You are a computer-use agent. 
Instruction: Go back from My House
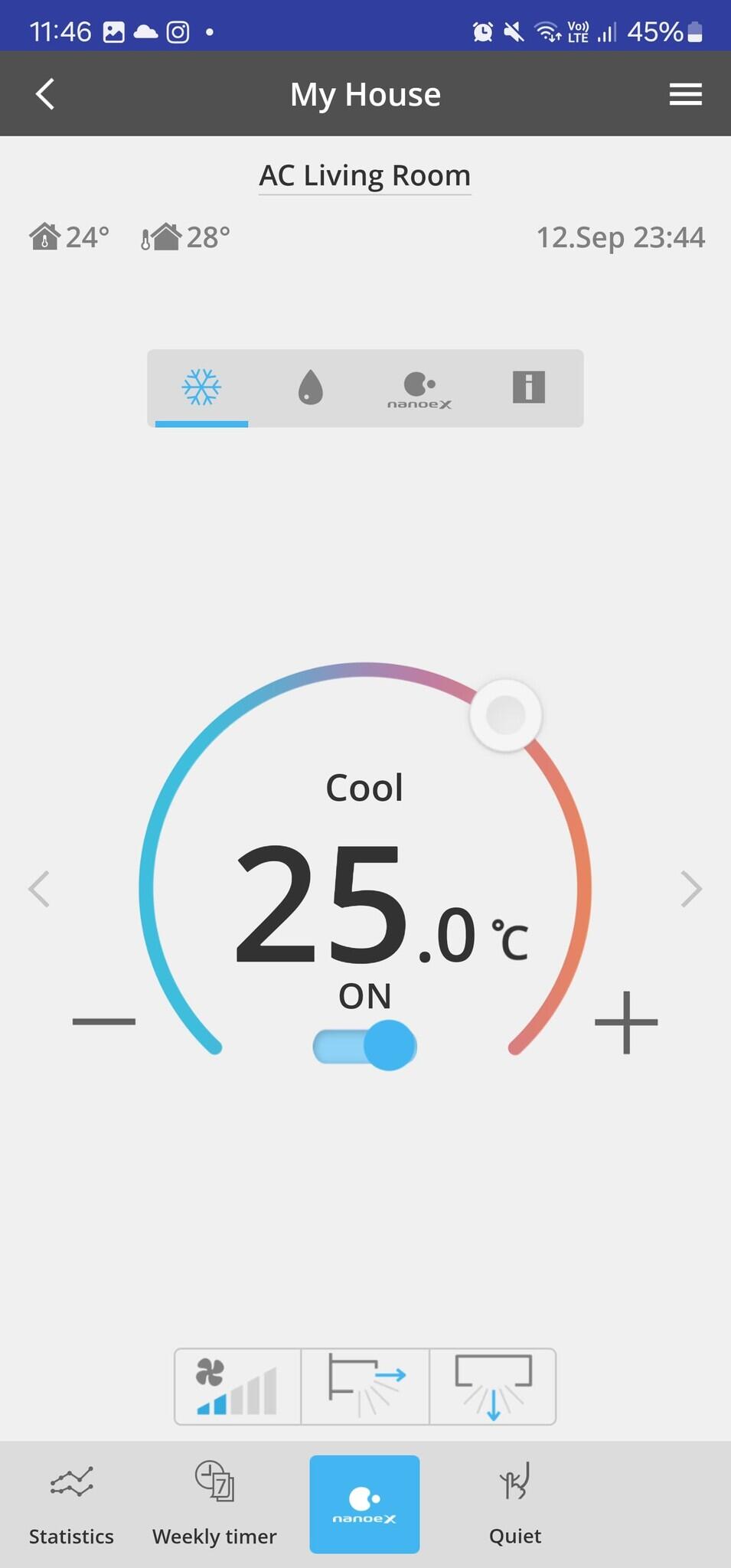(45, 94)
